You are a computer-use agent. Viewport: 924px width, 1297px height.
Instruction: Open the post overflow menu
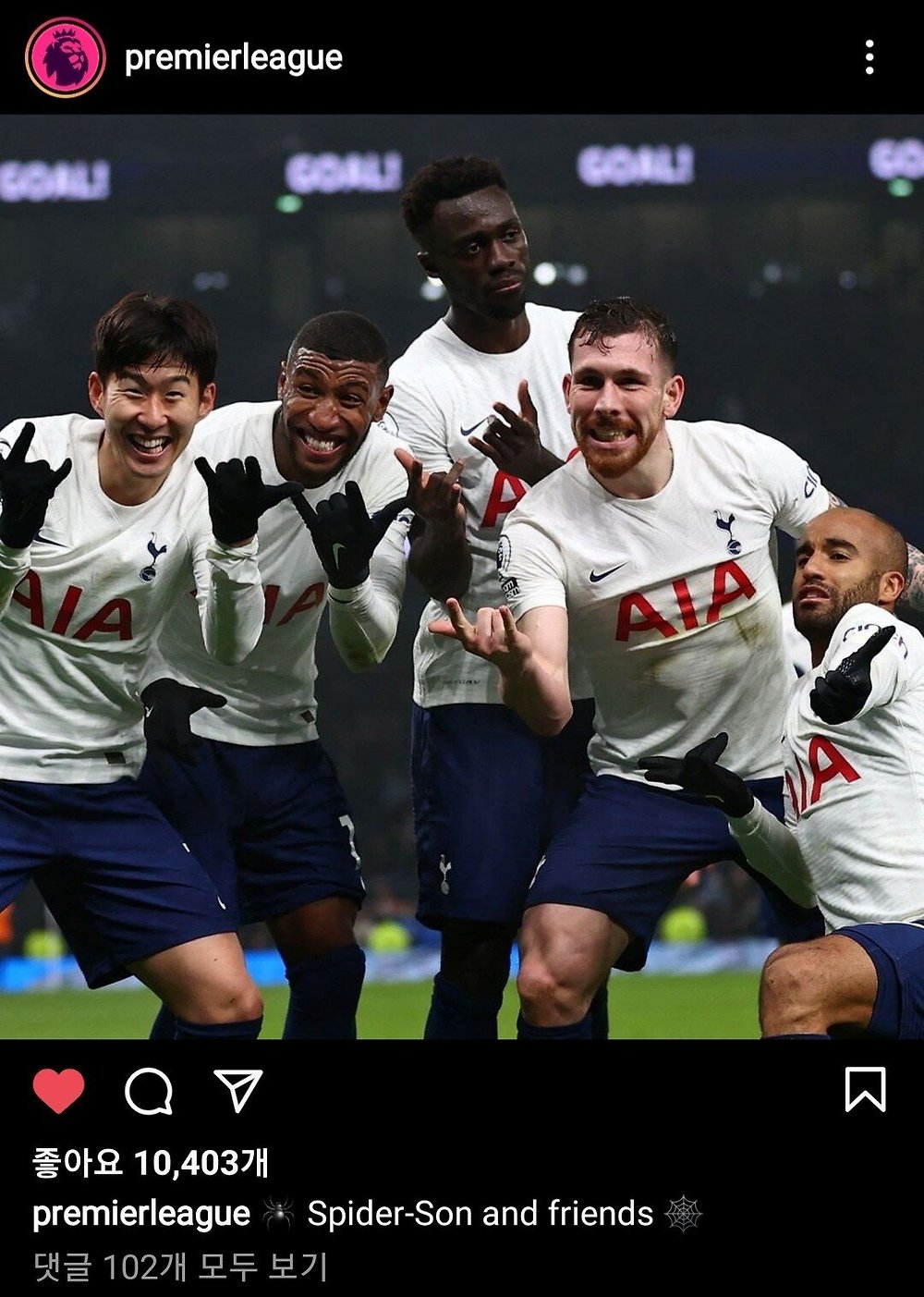pos(869,57)
